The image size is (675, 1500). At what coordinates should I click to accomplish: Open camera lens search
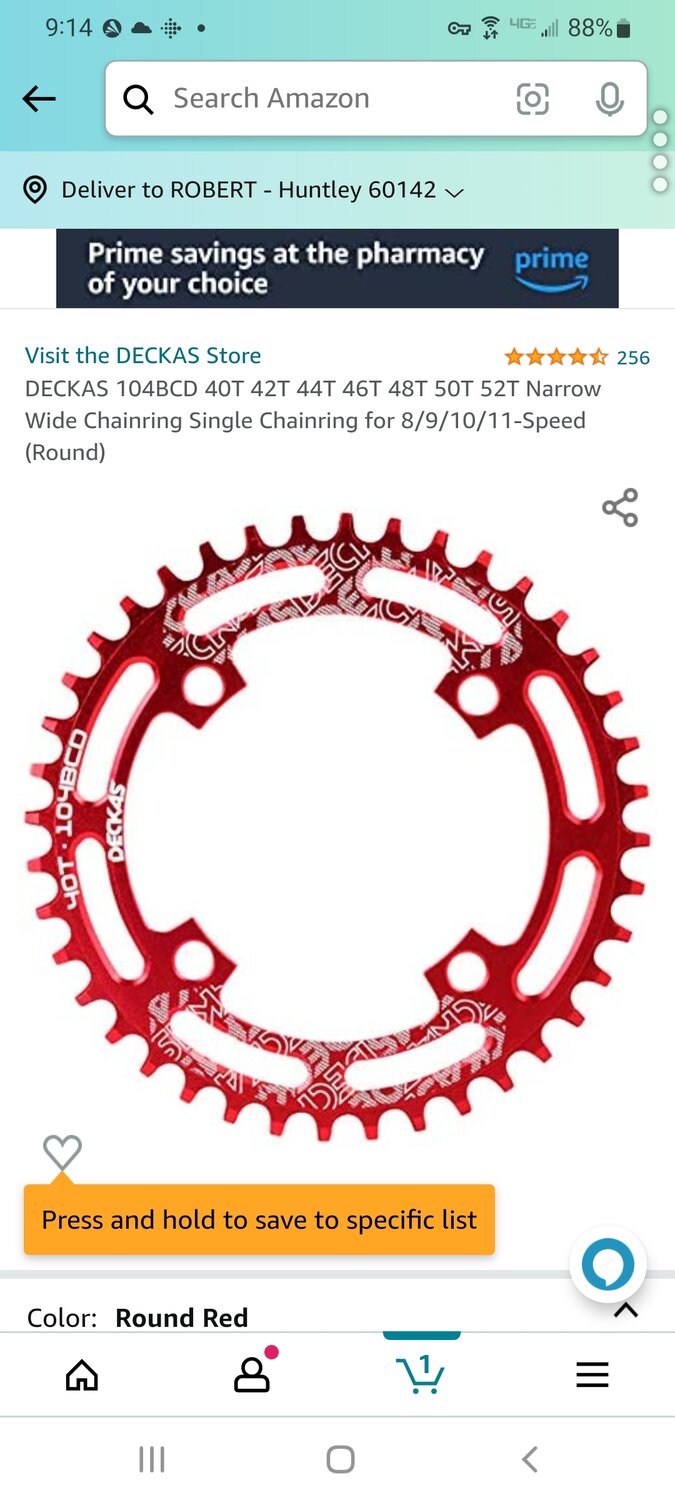(532, 98)
